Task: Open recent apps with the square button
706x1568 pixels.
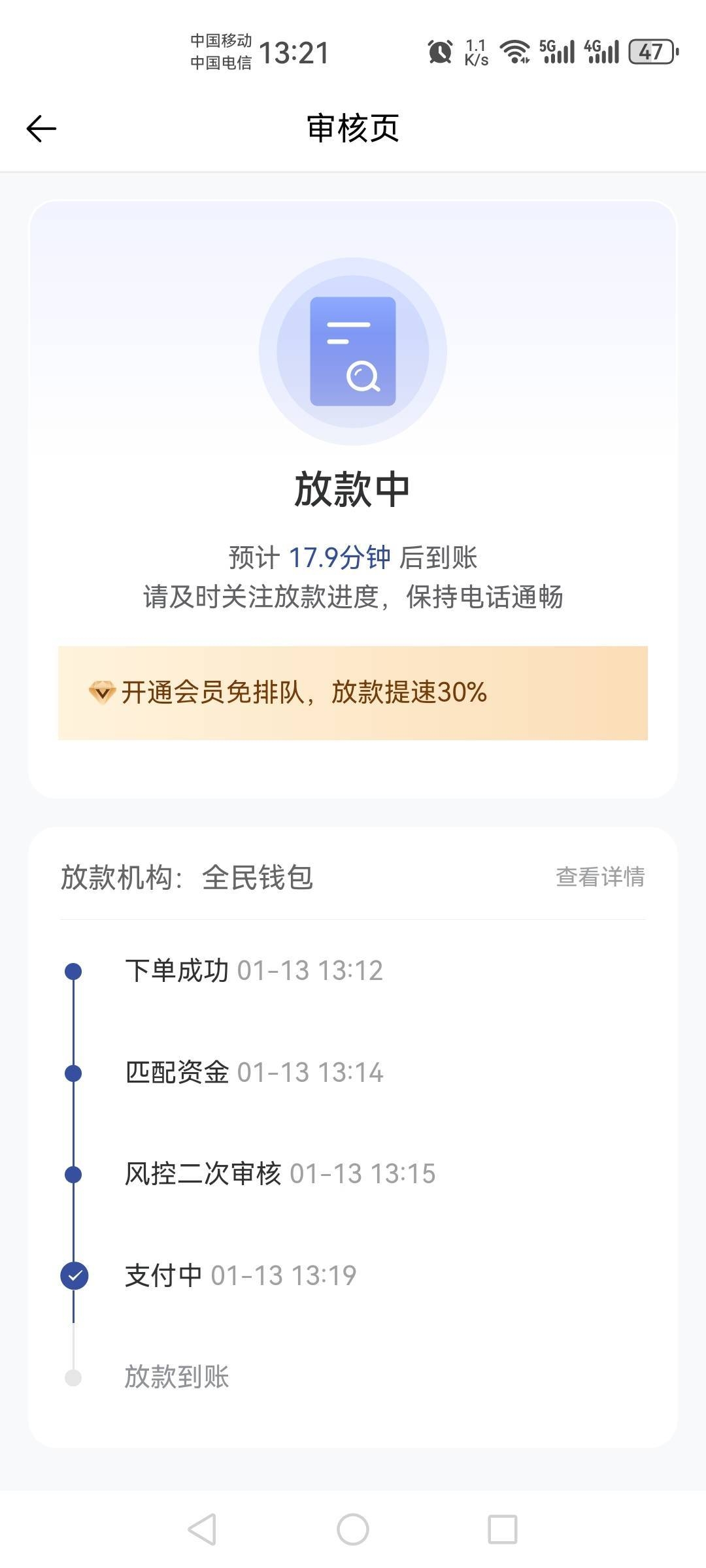Action: (503, 1529)
